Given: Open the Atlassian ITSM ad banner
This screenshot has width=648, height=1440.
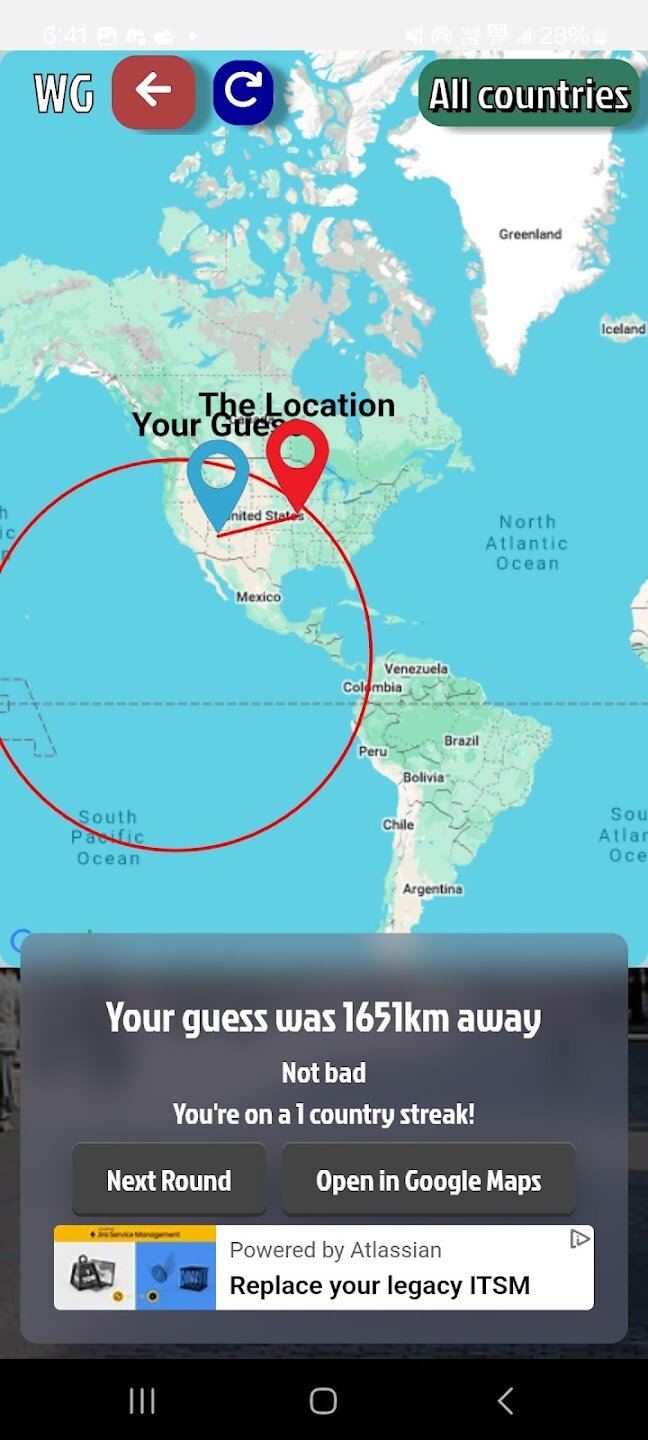Looking at the screenshot, I should [380, 1268].
